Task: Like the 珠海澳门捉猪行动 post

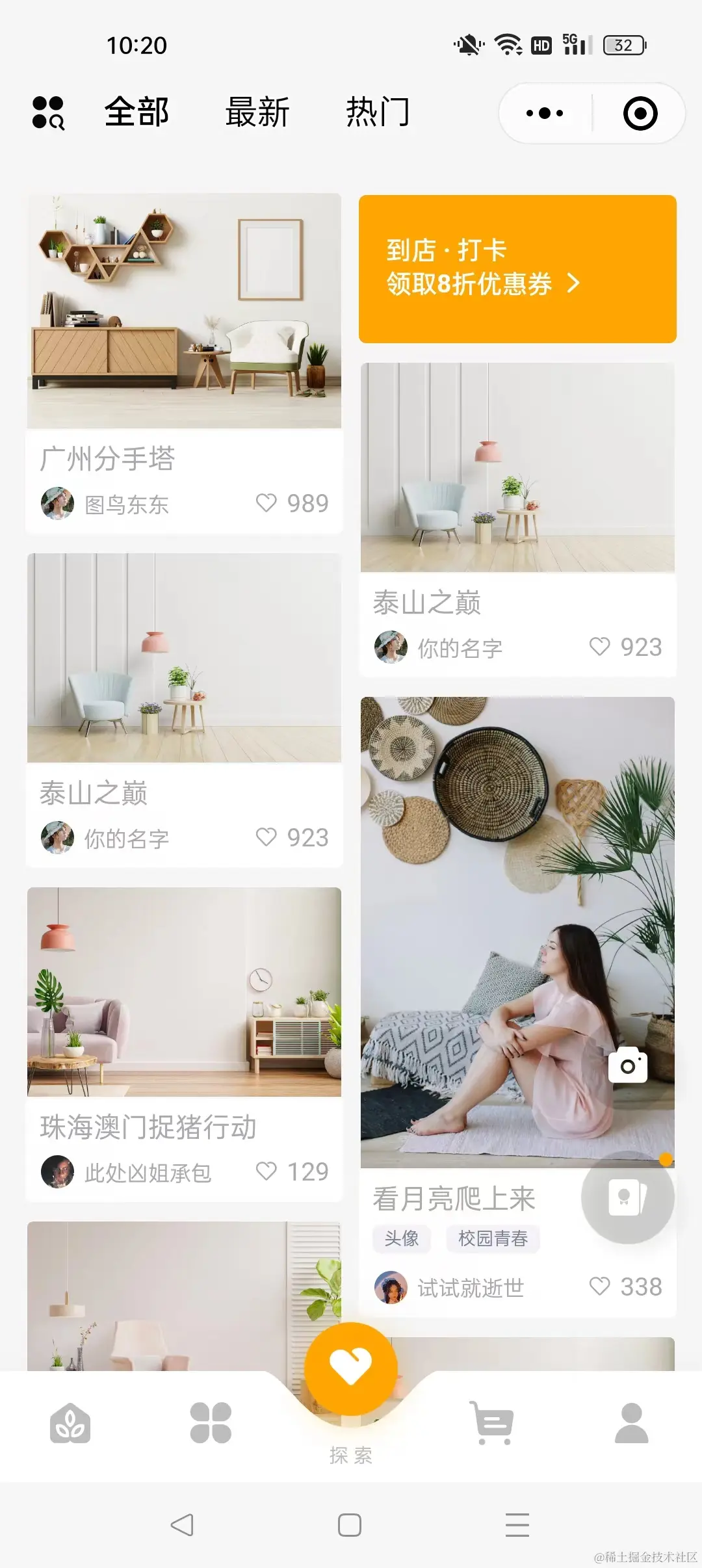Action: pyautogui.click(x=266, y=1171)
